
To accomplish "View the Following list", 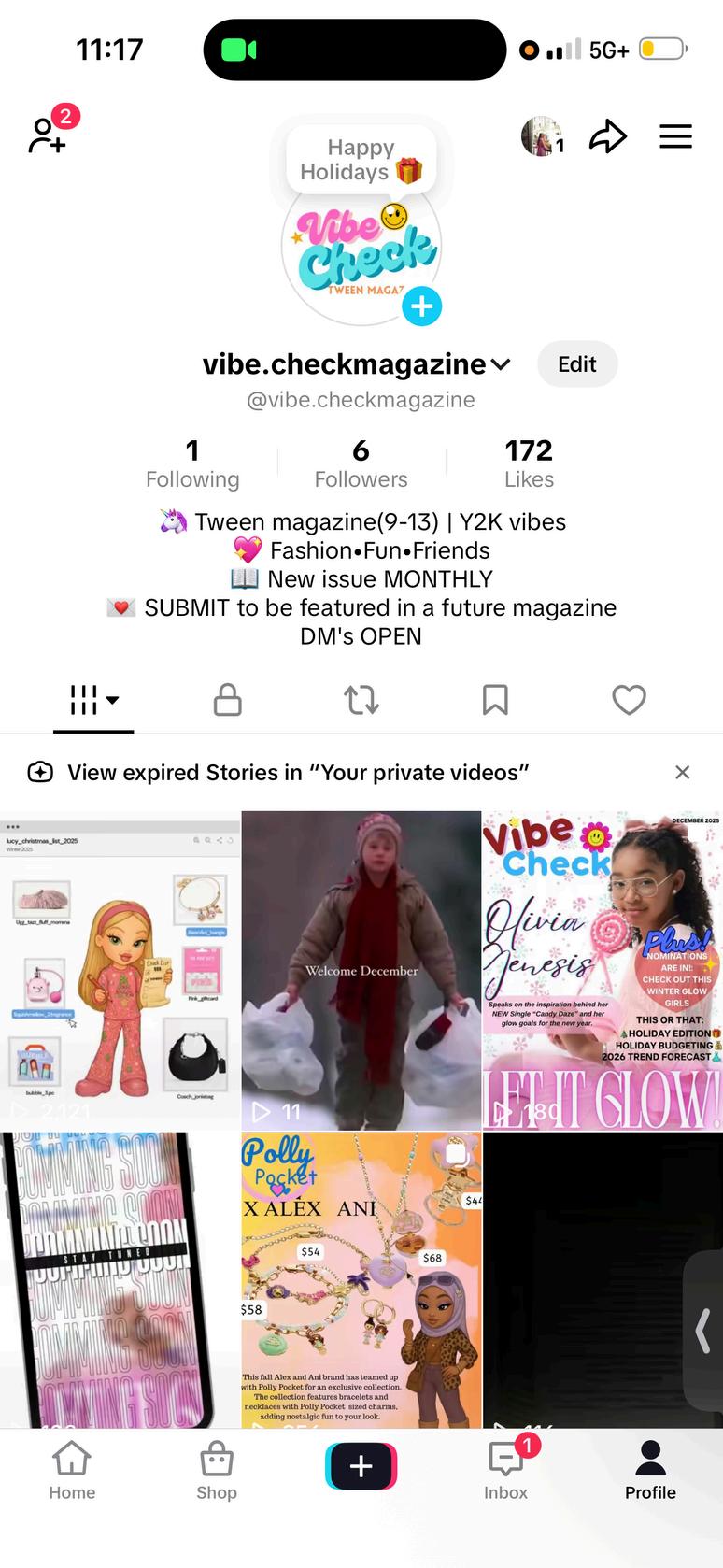I will point(192,463).
